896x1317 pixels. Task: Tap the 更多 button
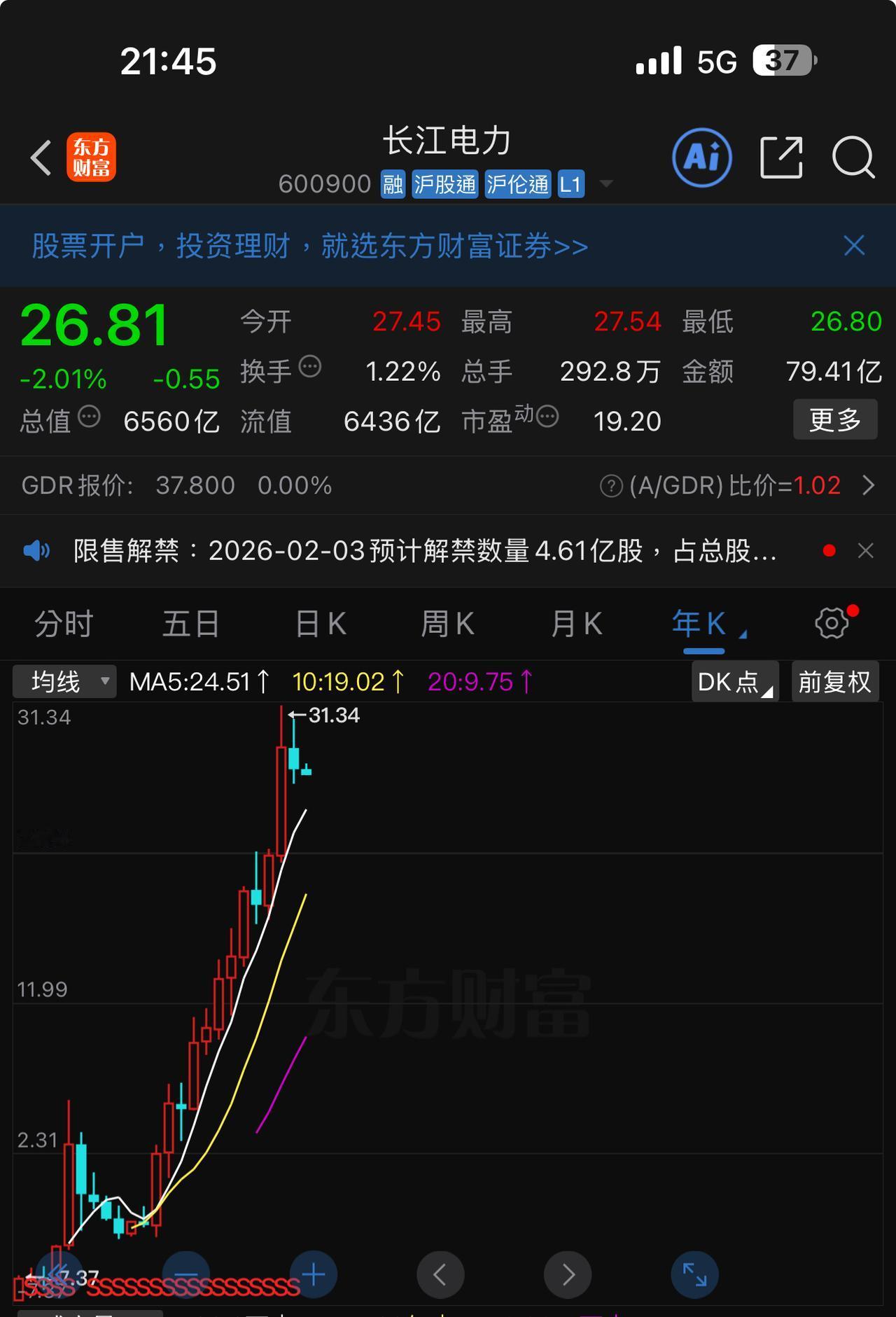(x=834, y=421)
